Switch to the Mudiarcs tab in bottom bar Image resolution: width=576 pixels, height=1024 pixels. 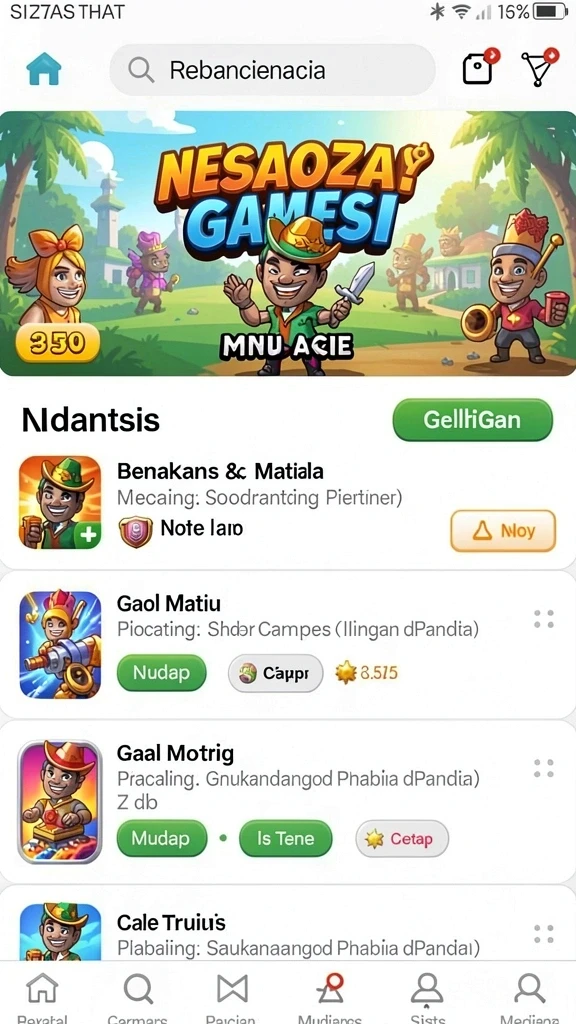(x=330, y=997)
